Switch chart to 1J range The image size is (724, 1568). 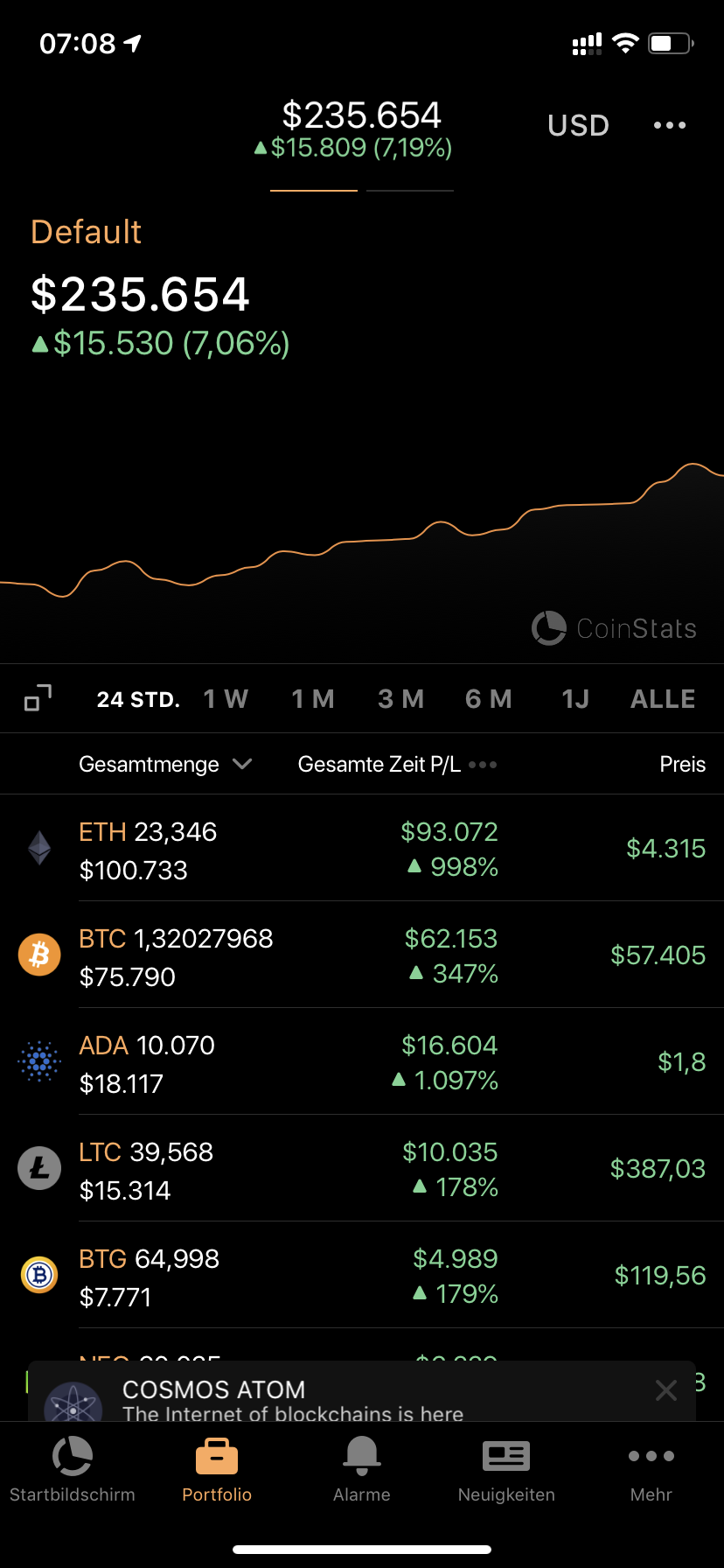coord(575,698)
